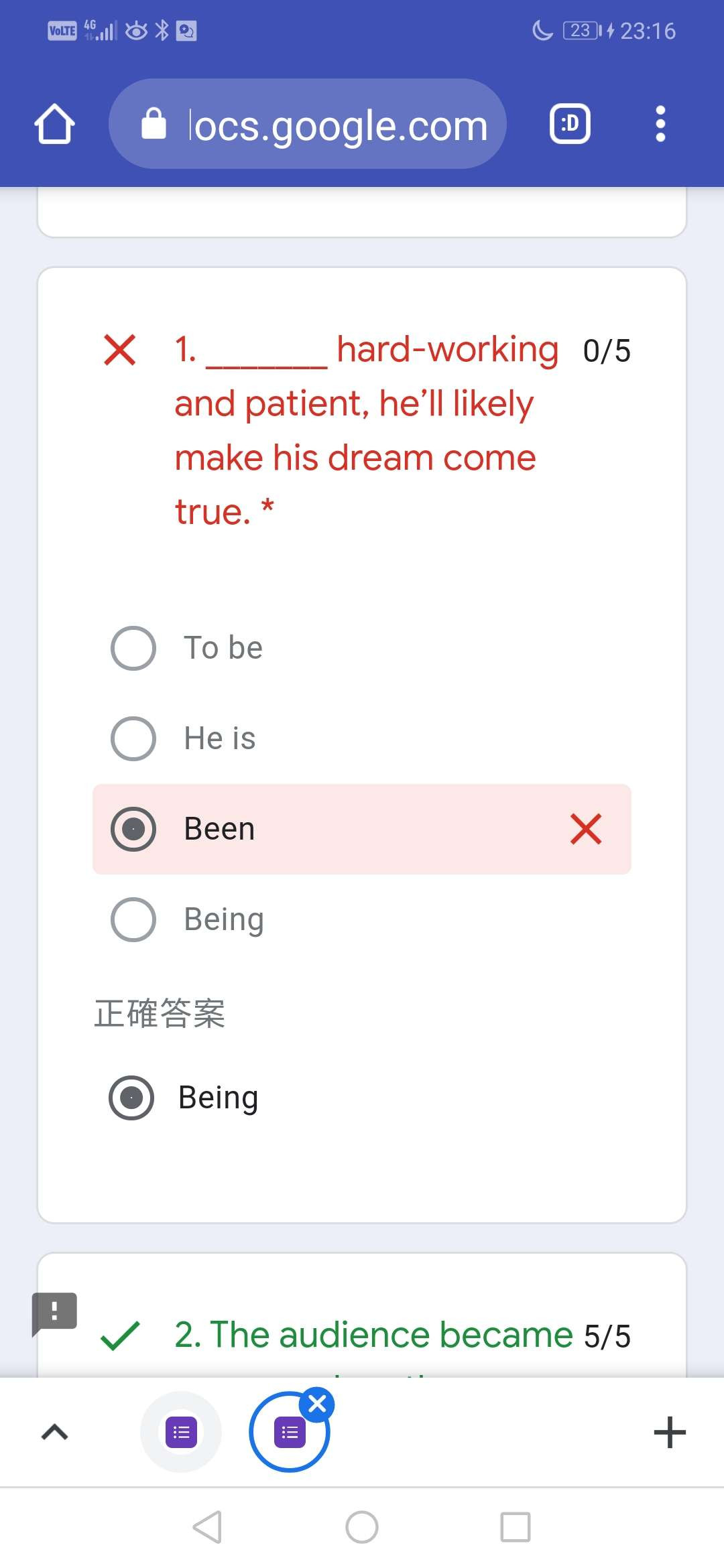The height and width of the screenshot is (1568, 724).
Task: Close the currently selected tab
Action: [317, 1404]
